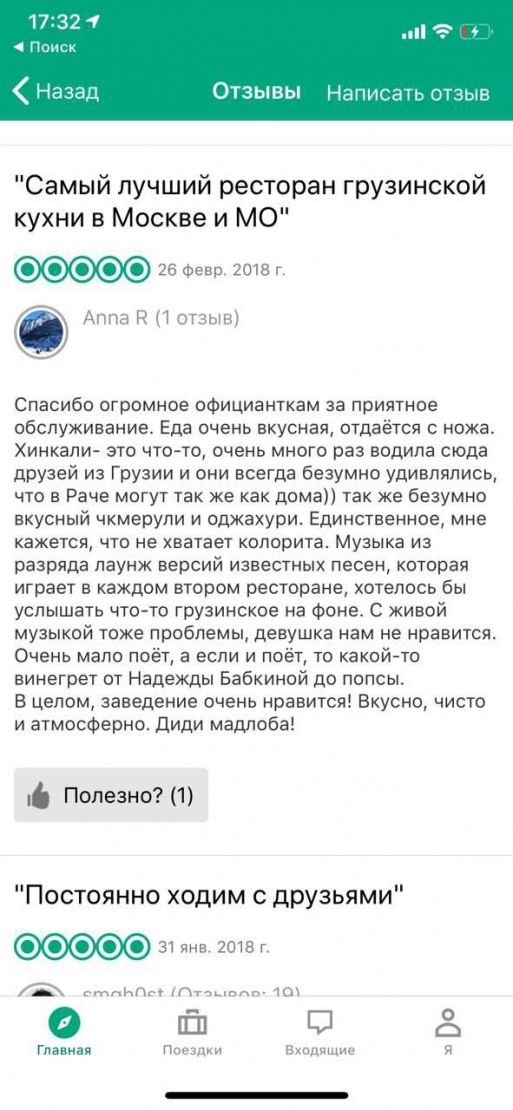Open the Поездки tab

pyautogui.click(x=192, y=1034)
